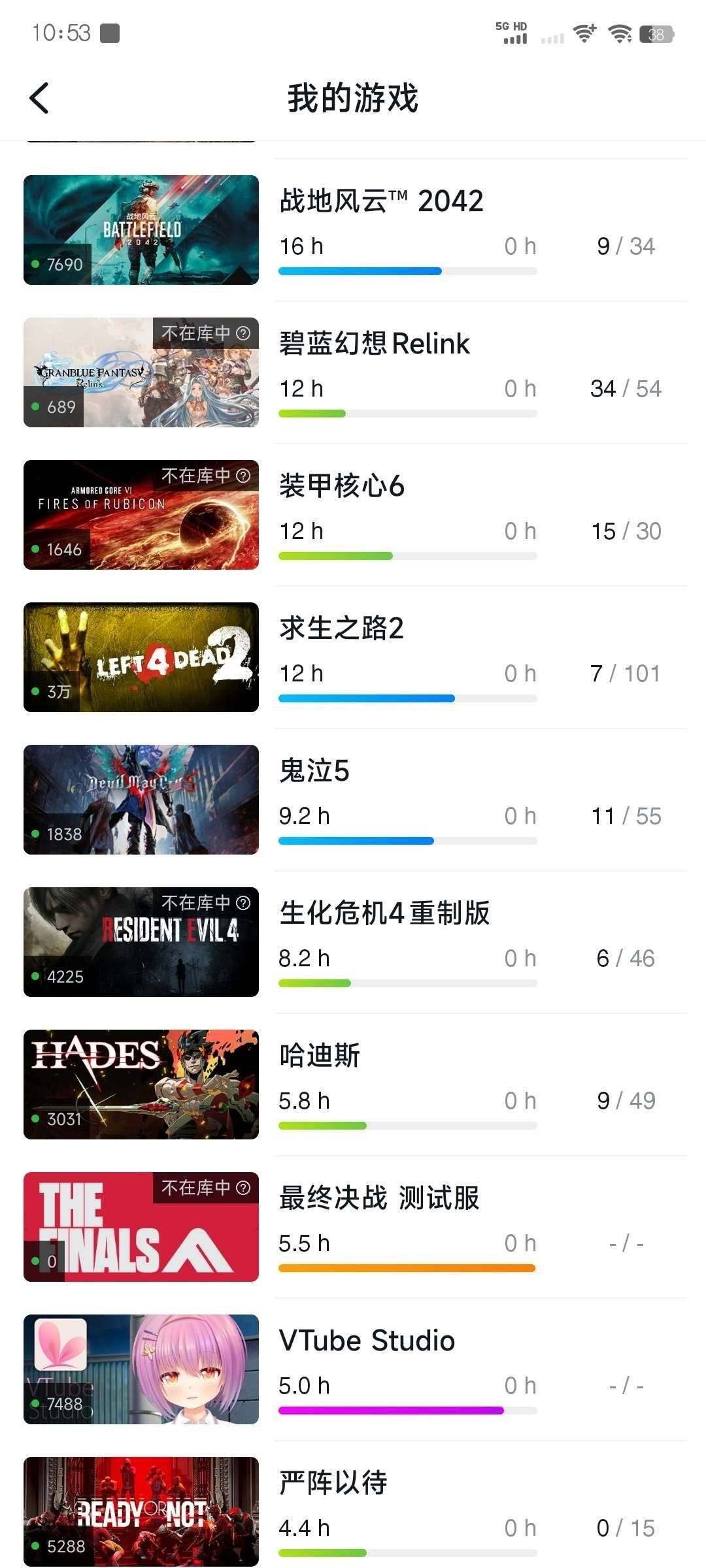Select the 哈迪斯 game title

coord(320,1055)
